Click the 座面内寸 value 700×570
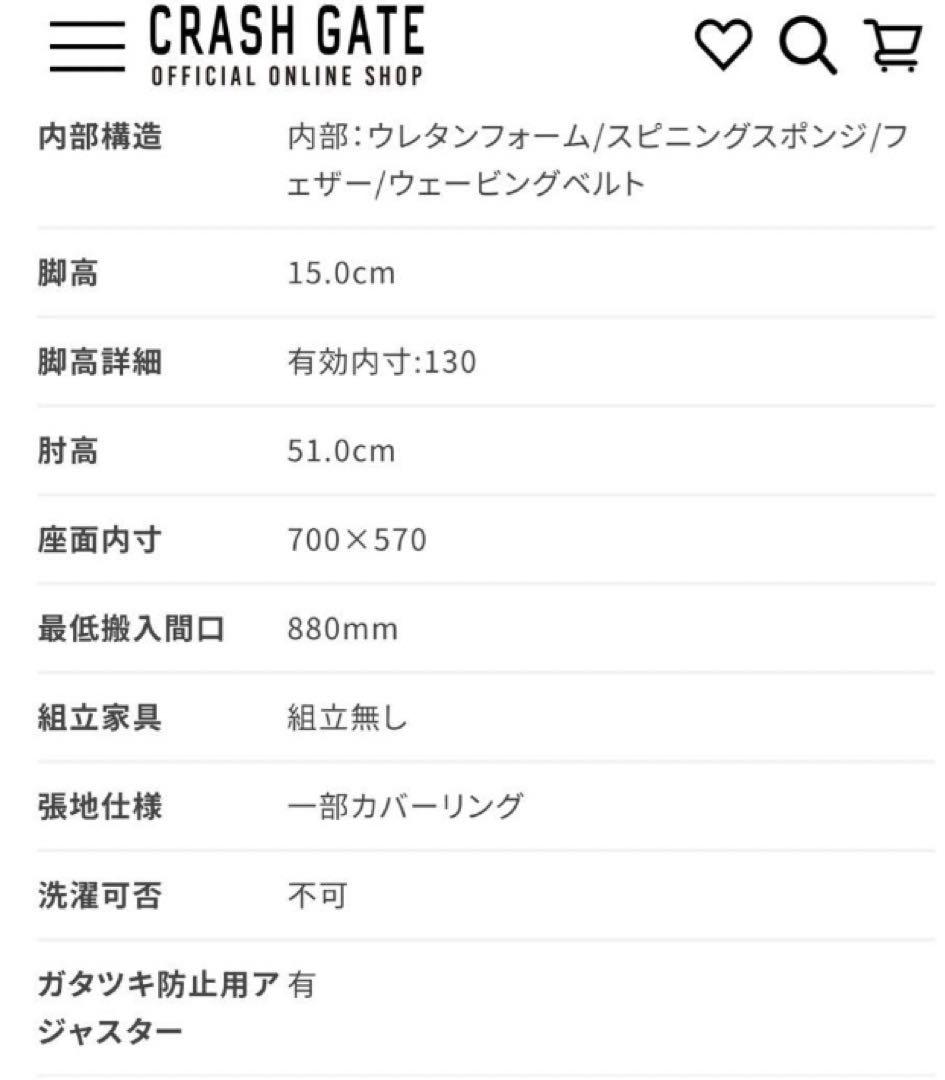The width and height of the screenshot is (945, 1080). click(x=360, y=540)
